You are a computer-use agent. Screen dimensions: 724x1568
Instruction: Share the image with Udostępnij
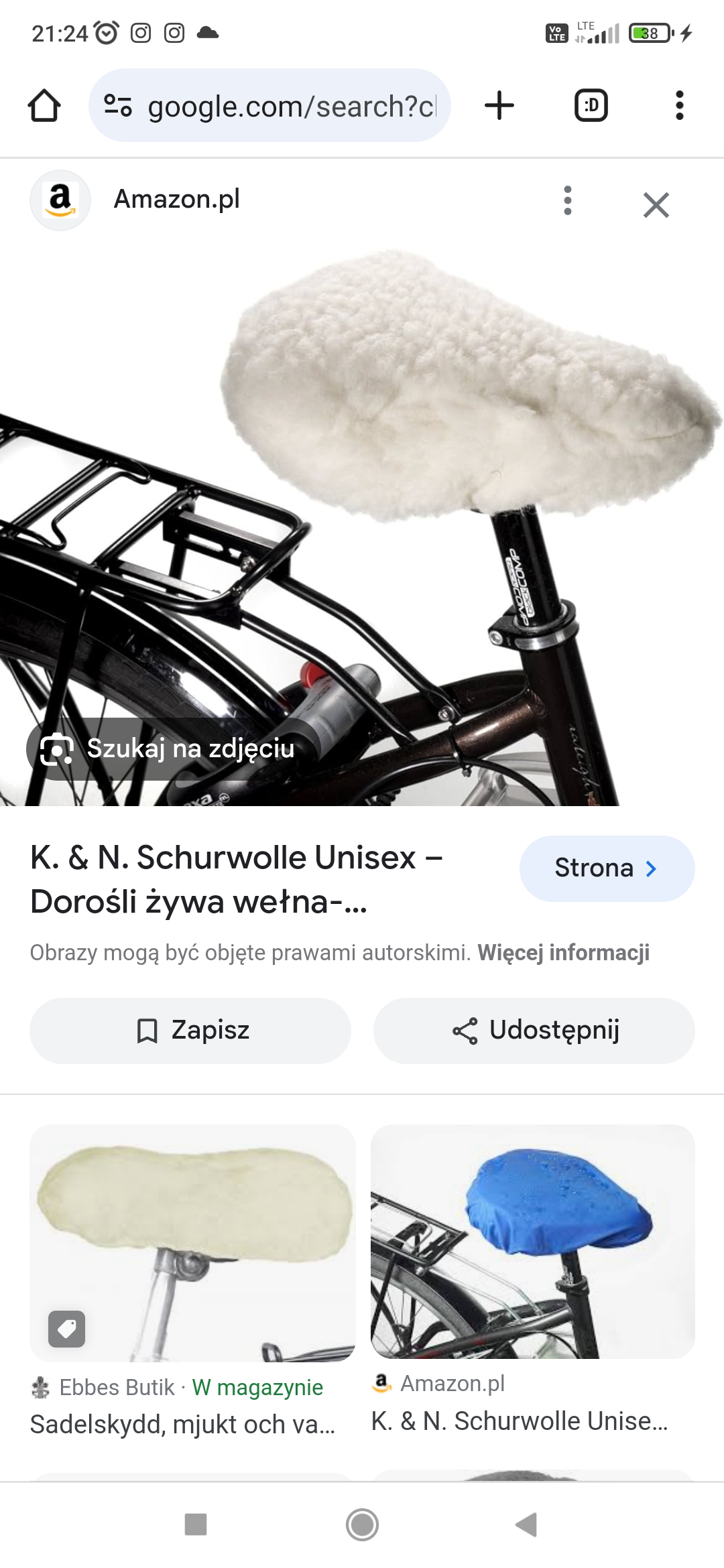(534, 1031)
